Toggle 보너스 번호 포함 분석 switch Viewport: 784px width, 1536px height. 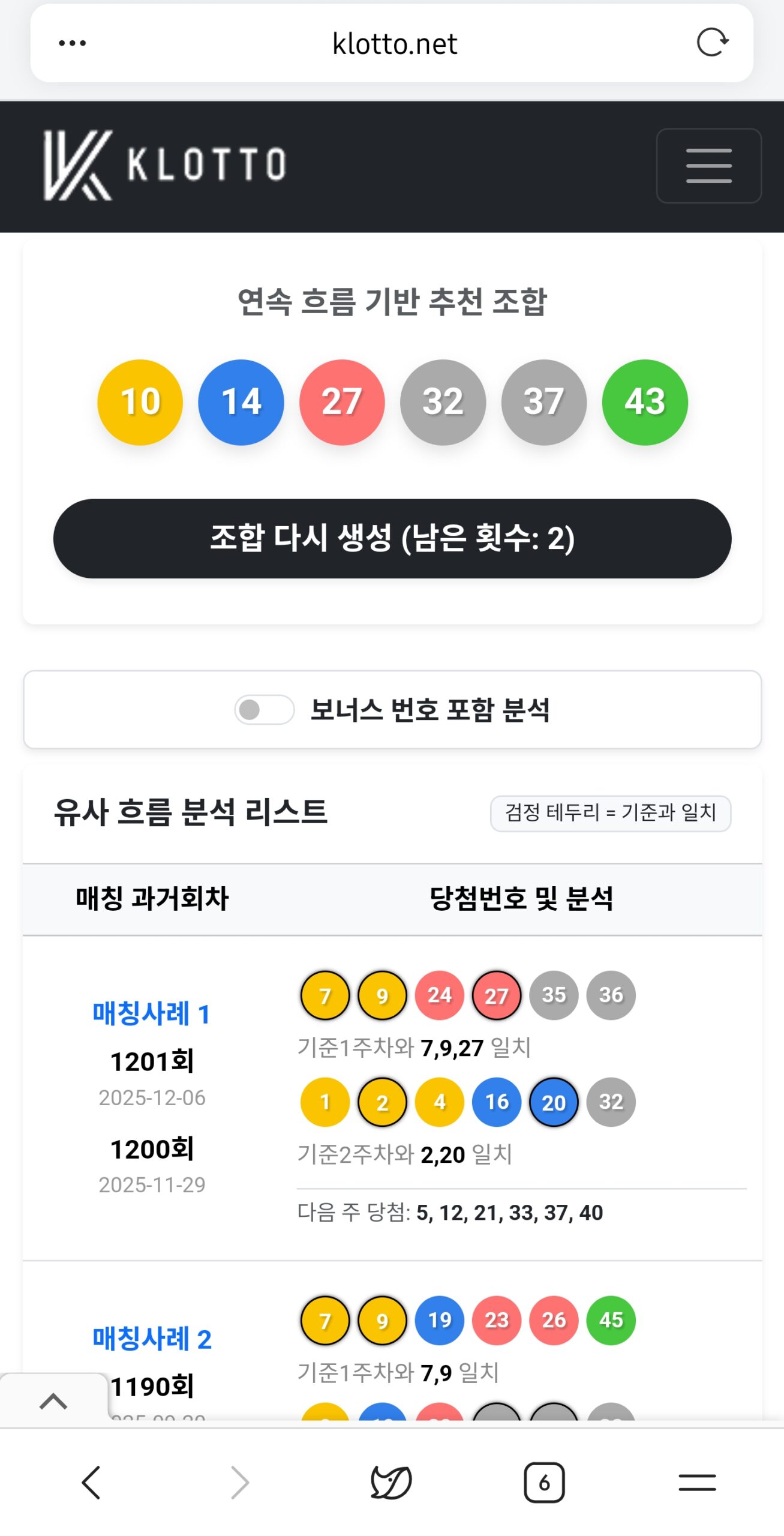coord(265,710)
